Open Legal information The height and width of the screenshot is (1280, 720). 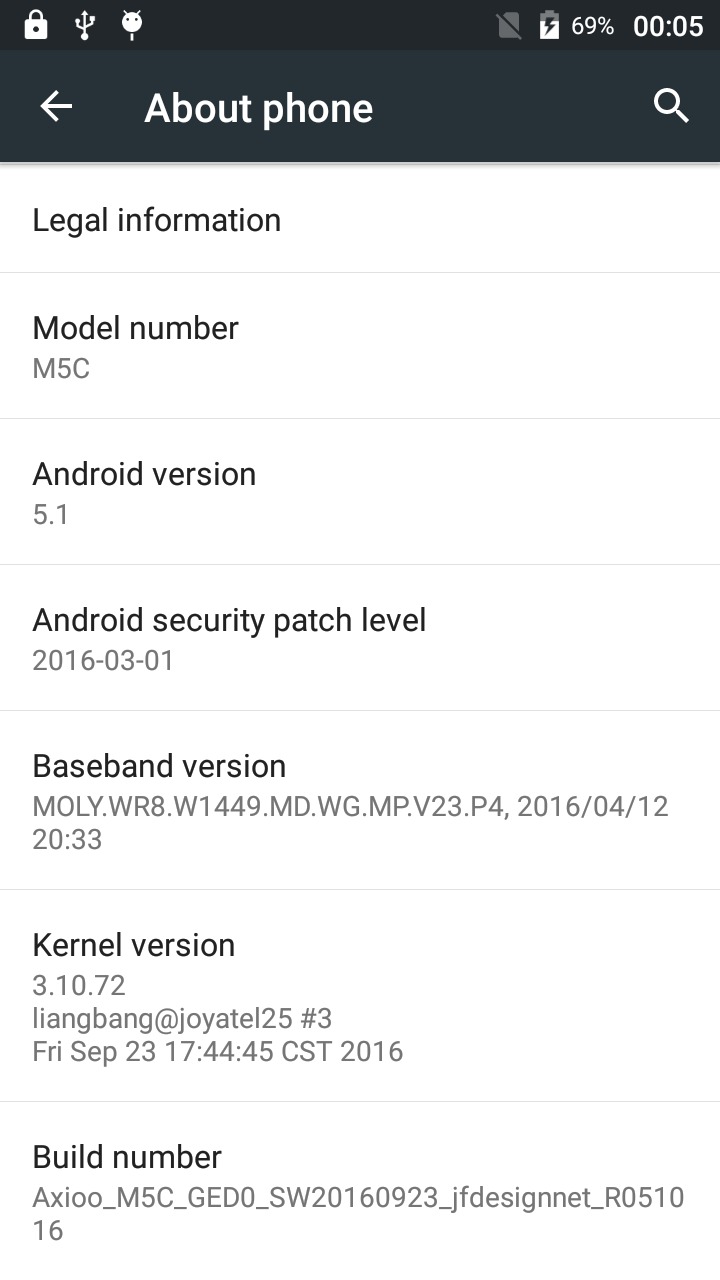360,220
